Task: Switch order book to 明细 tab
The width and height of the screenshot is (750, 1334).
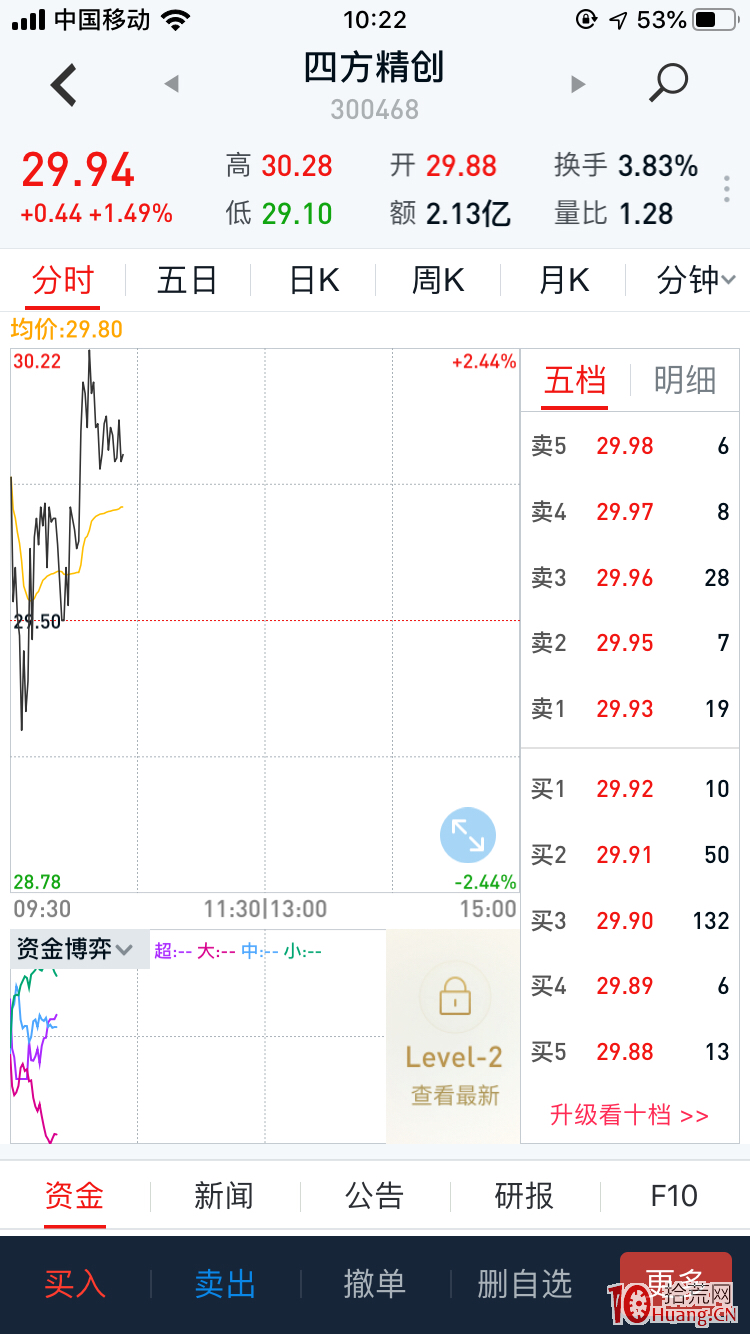Action: click(x=685, y=380)
